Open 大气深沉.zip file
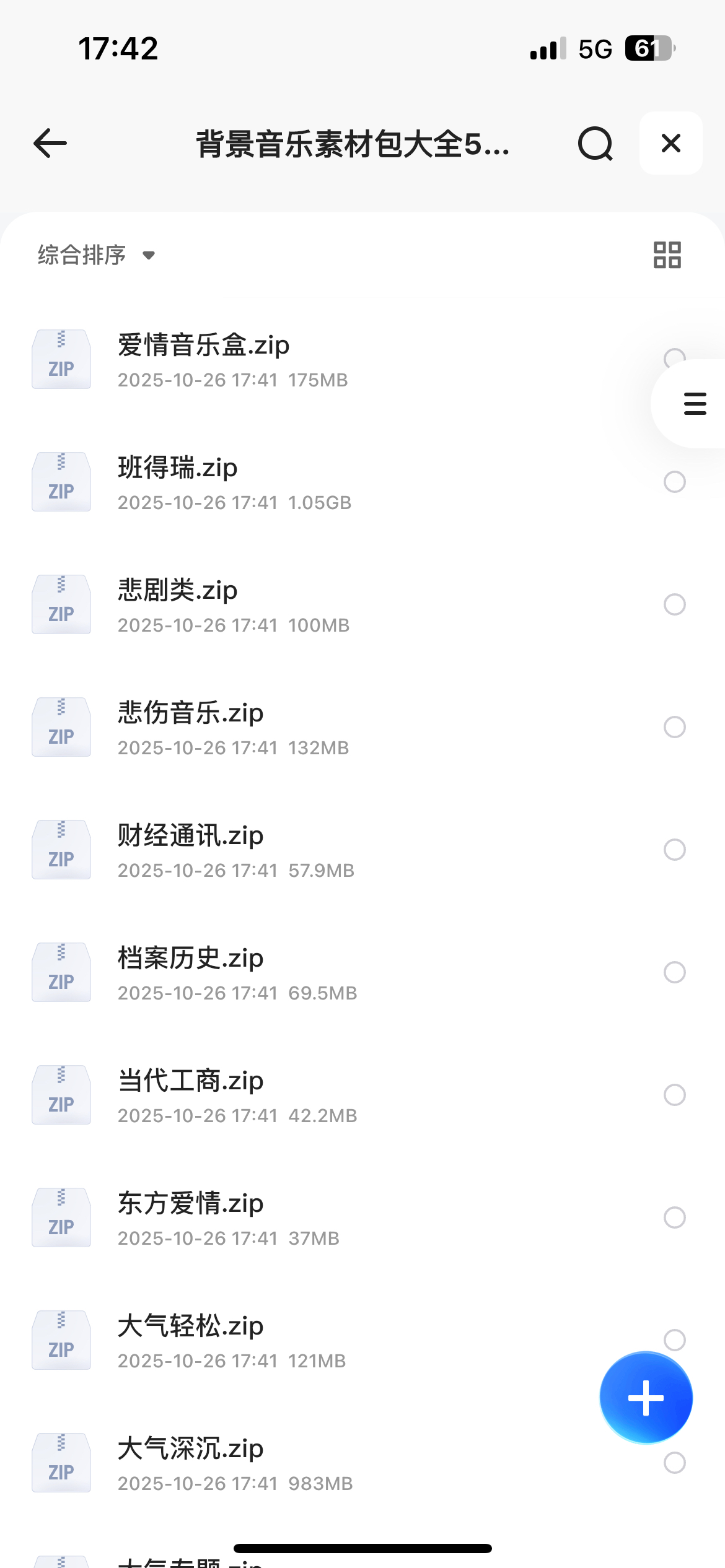Screen dimensions: 725x1568 point(190,1449)
